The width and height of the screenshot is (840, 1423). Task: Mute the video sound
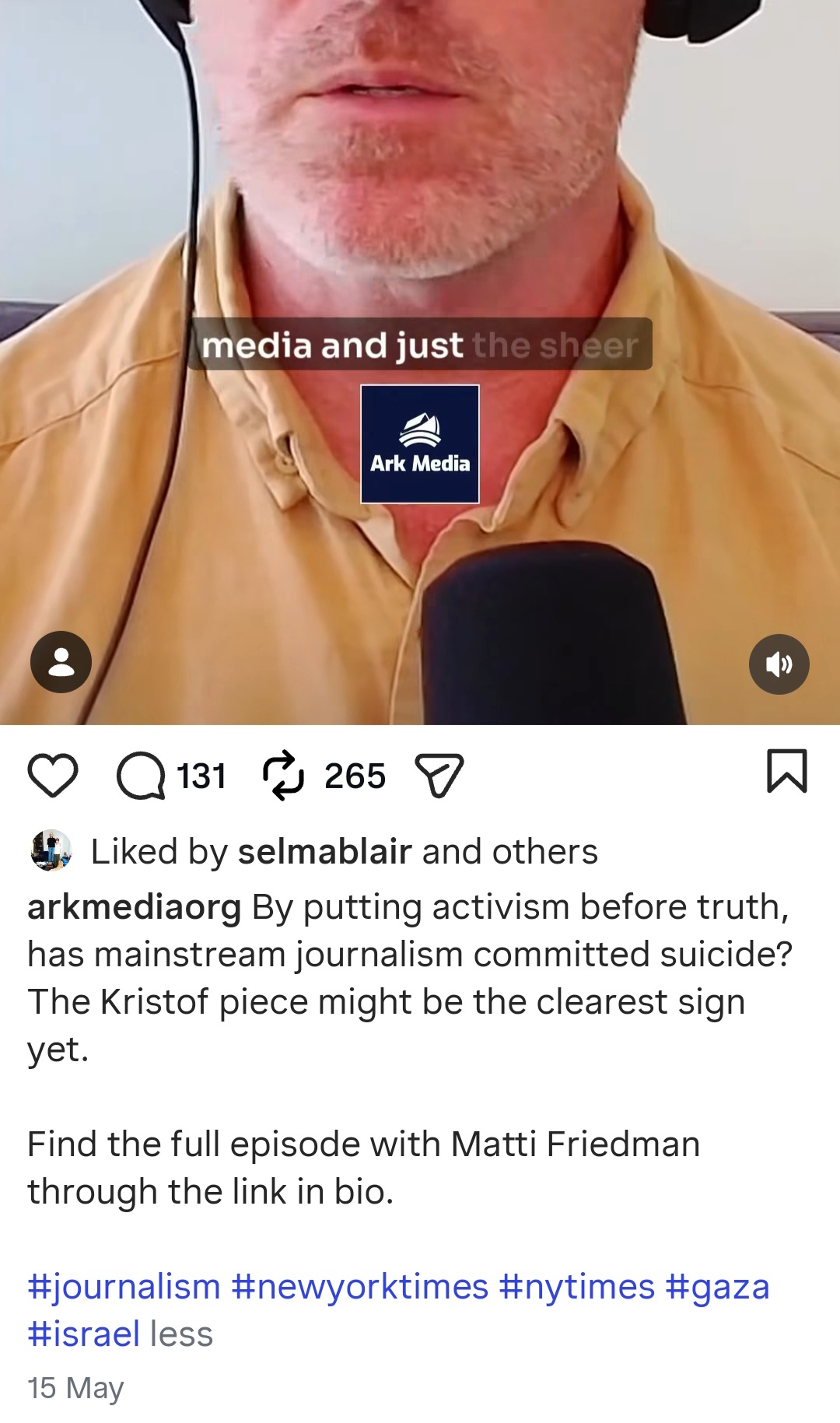pos(779,664)
